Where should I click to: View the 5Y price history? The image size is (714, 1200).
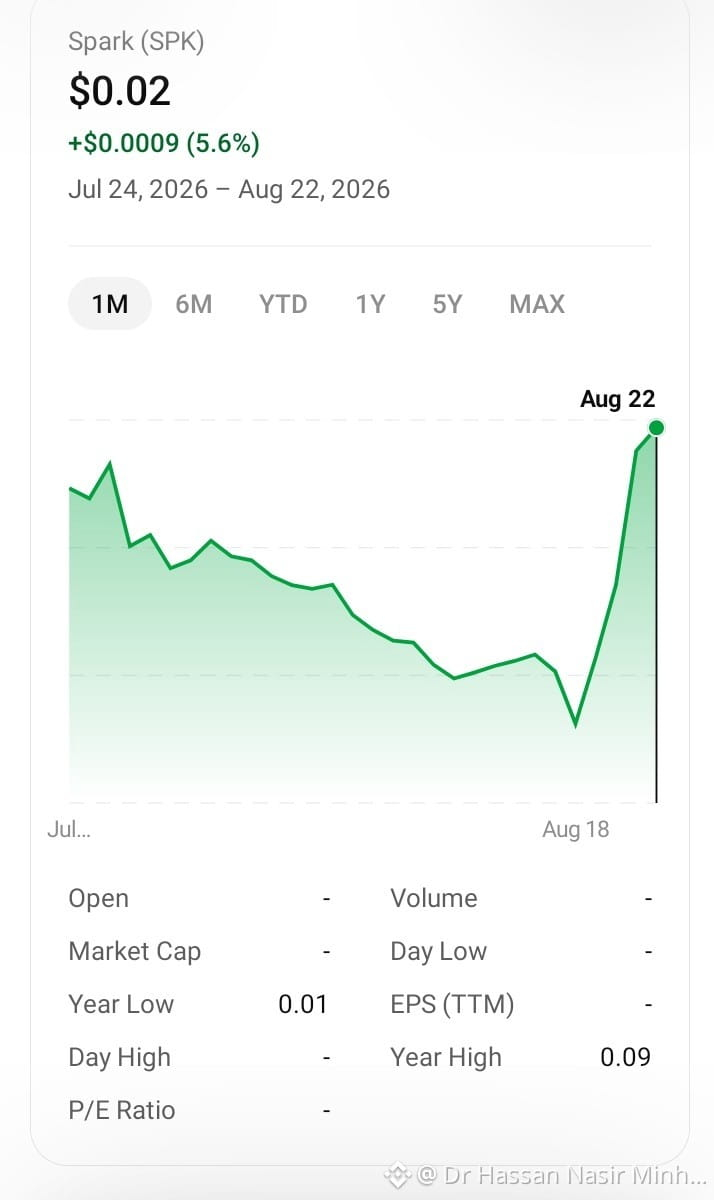pyautogui.click(x=447, y=304)
